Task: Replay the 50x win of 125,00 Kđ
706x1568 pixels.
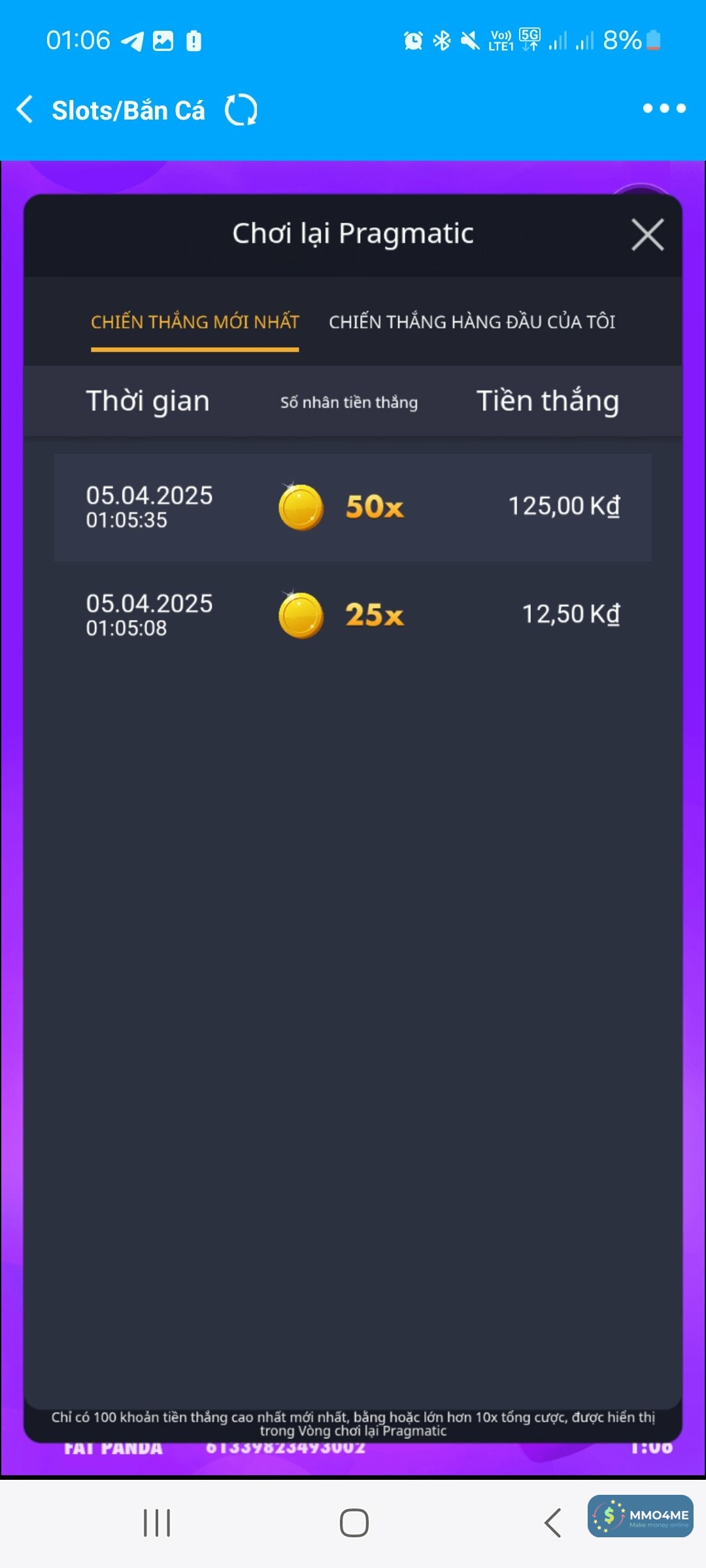Action: click(x=353, y=507)
